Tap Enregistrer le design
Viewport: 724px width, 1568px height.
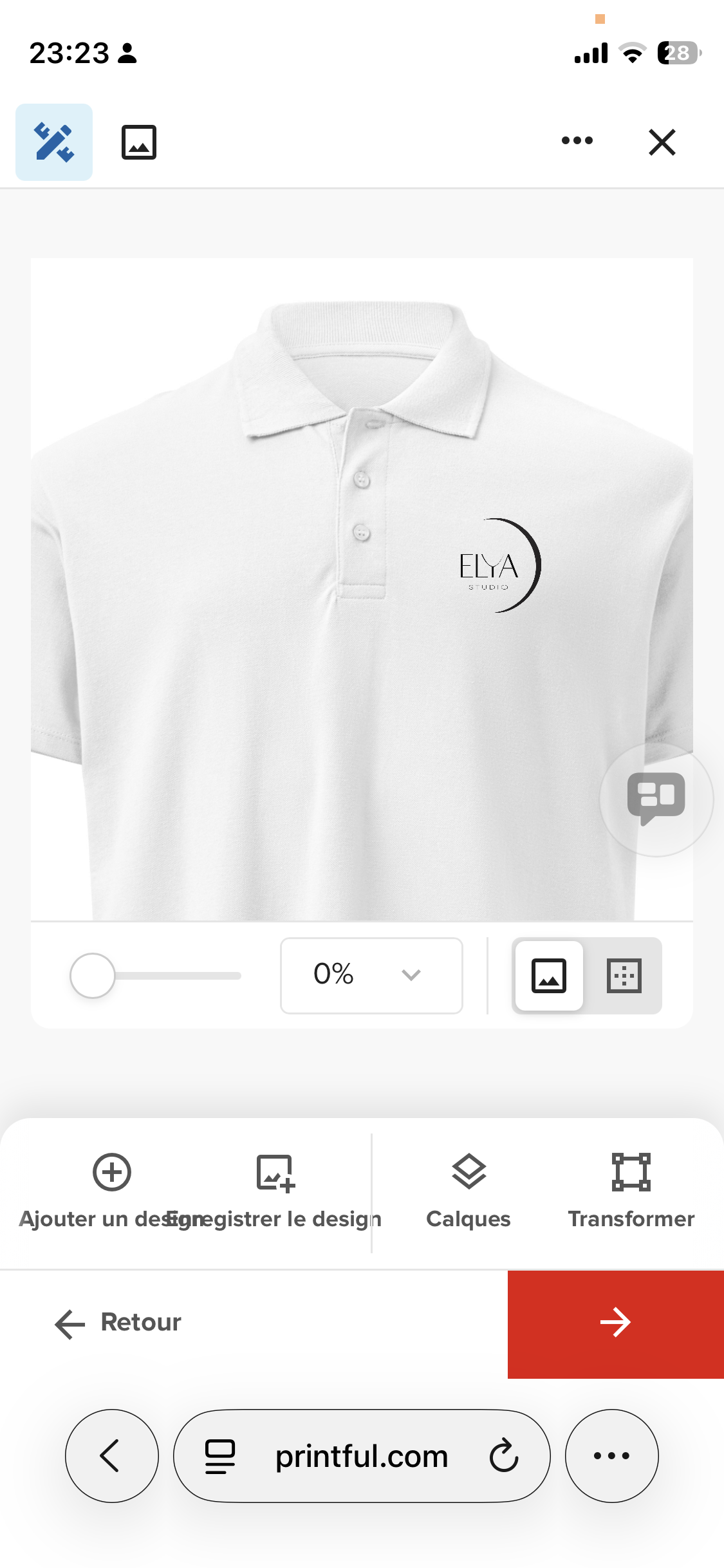pos(275,1191)
